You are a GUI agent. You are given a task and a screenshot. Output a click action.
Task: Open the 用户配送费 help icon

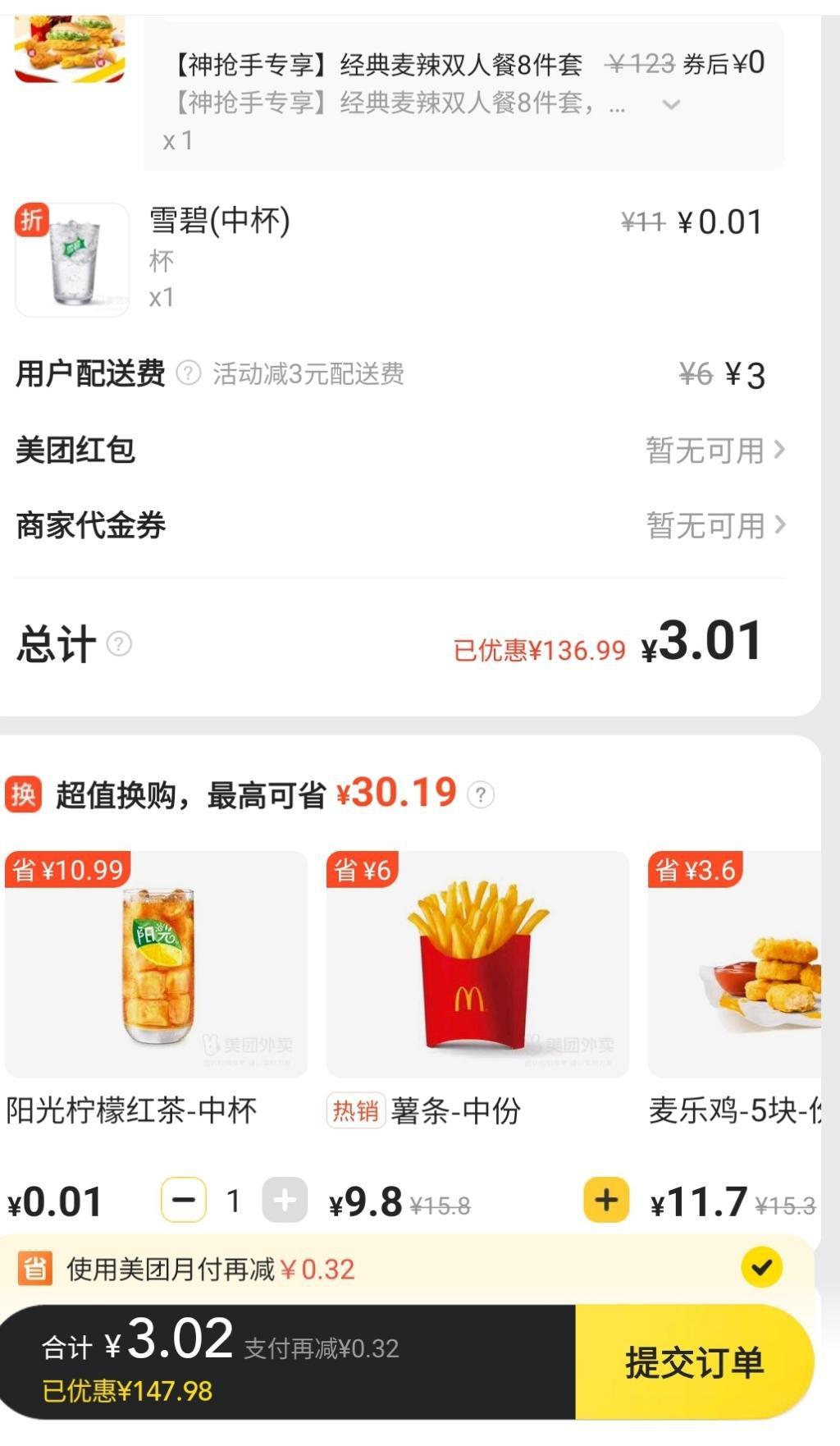click(189, 373)
